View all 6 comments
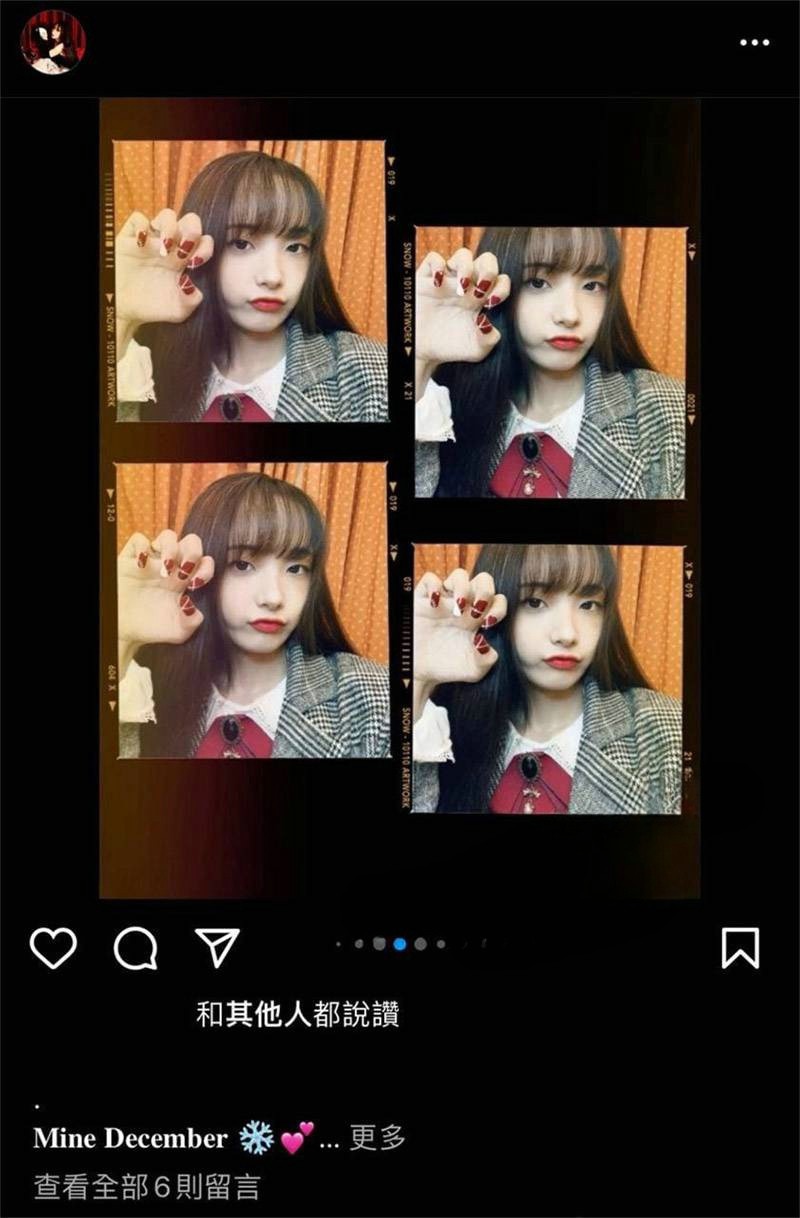800x1218 pixels. [147, 1187]
